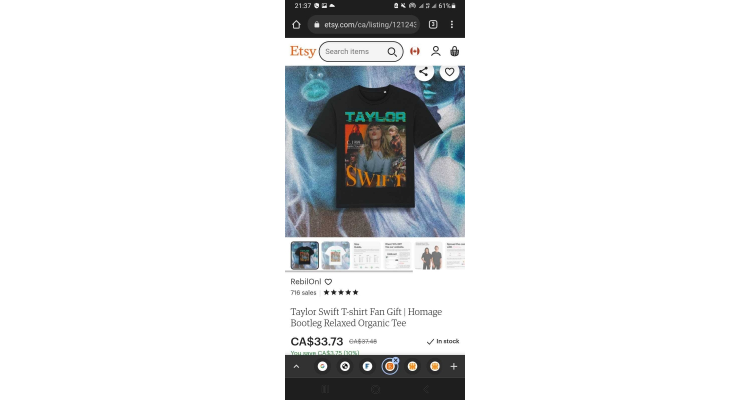
Task: Open the browser tab switcher
Action: [433, 24]
